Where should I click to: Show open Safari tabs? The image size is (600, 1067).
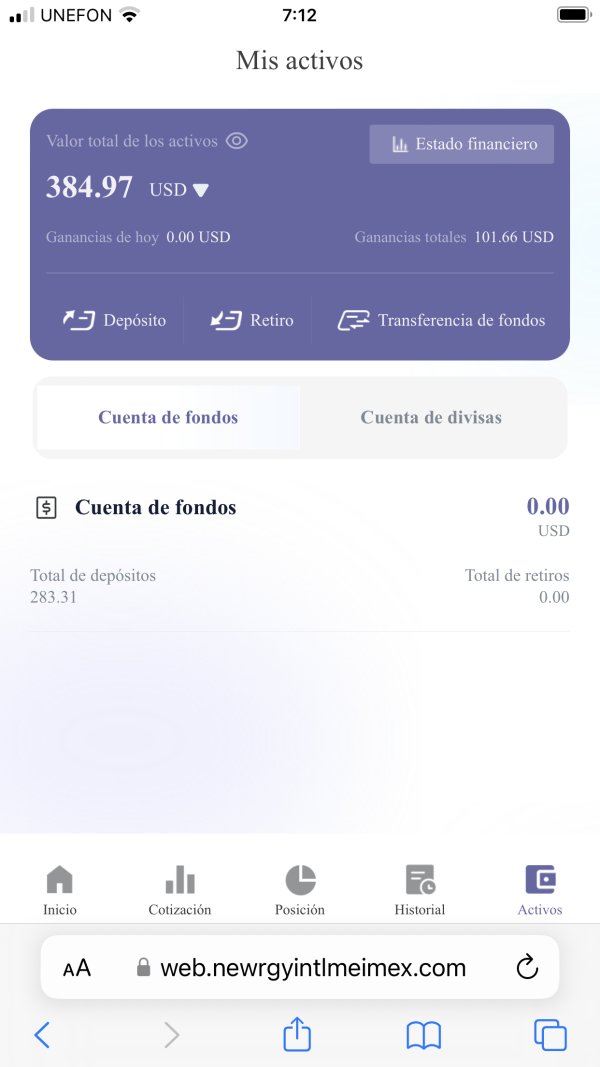[x=550, y=1035]
